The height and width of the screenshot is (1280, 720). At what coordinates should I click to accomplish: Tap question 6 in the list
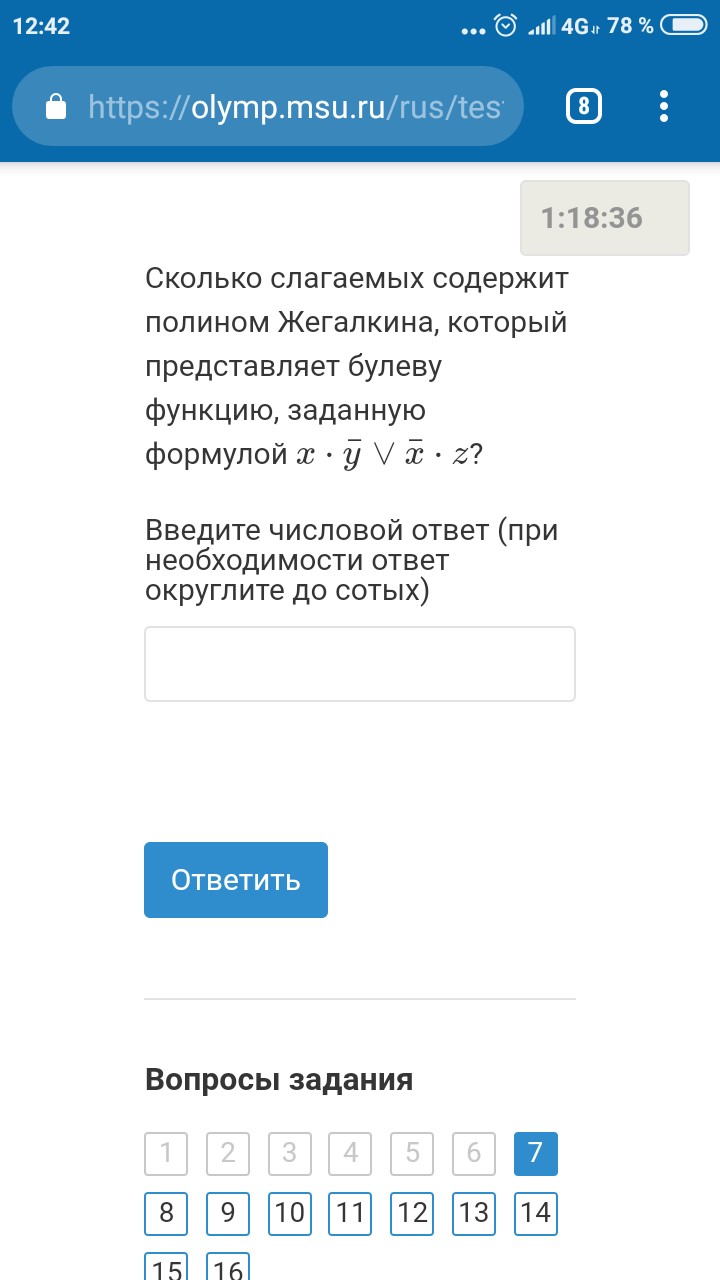coord(474,1154)
